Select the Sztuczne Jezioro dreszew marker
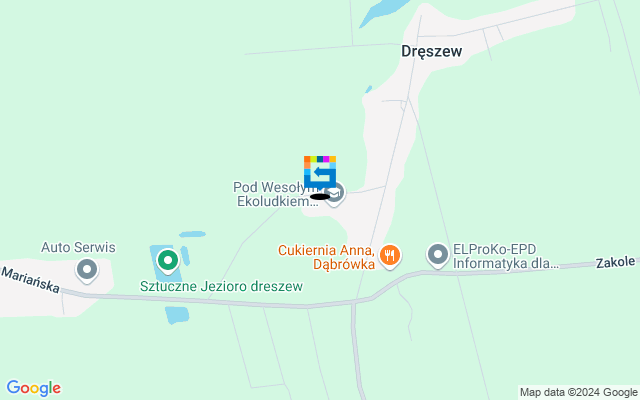 pyautogui.click(x=168, y=261)
